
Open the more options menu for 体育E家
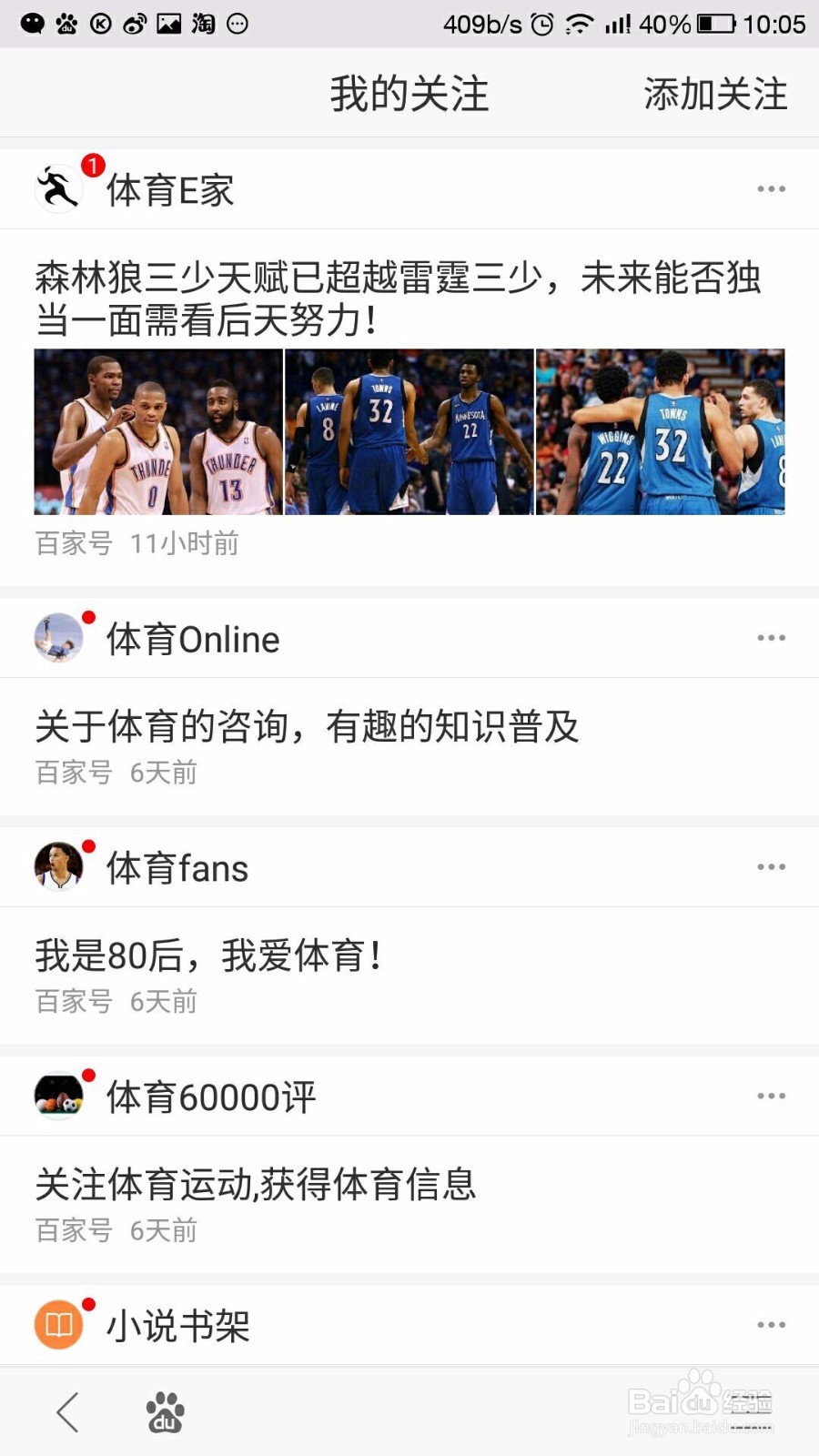click(x=770, y=188)
